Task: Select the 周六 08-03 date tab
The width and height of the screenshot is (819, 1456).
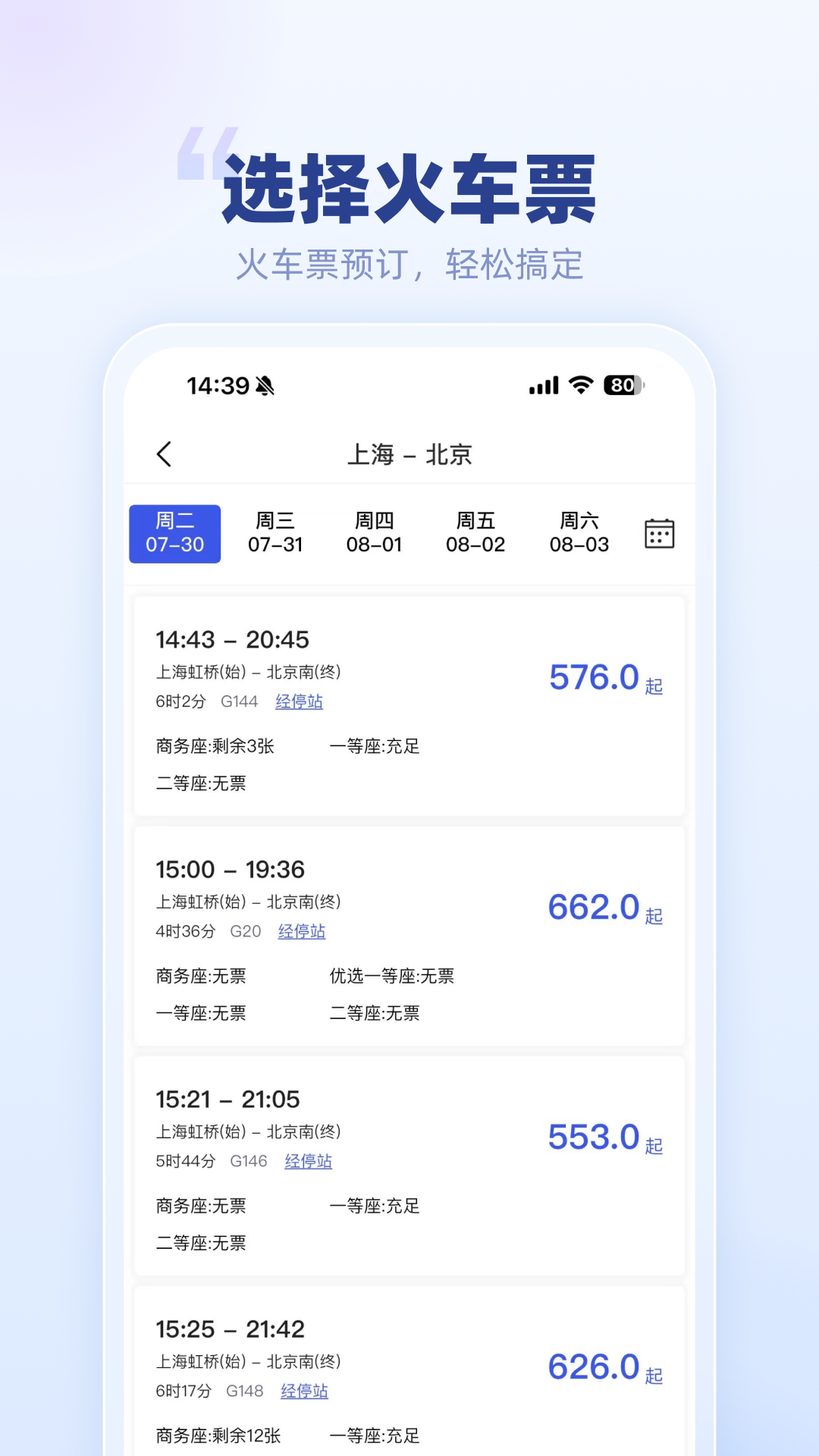Action: [579, 533]
